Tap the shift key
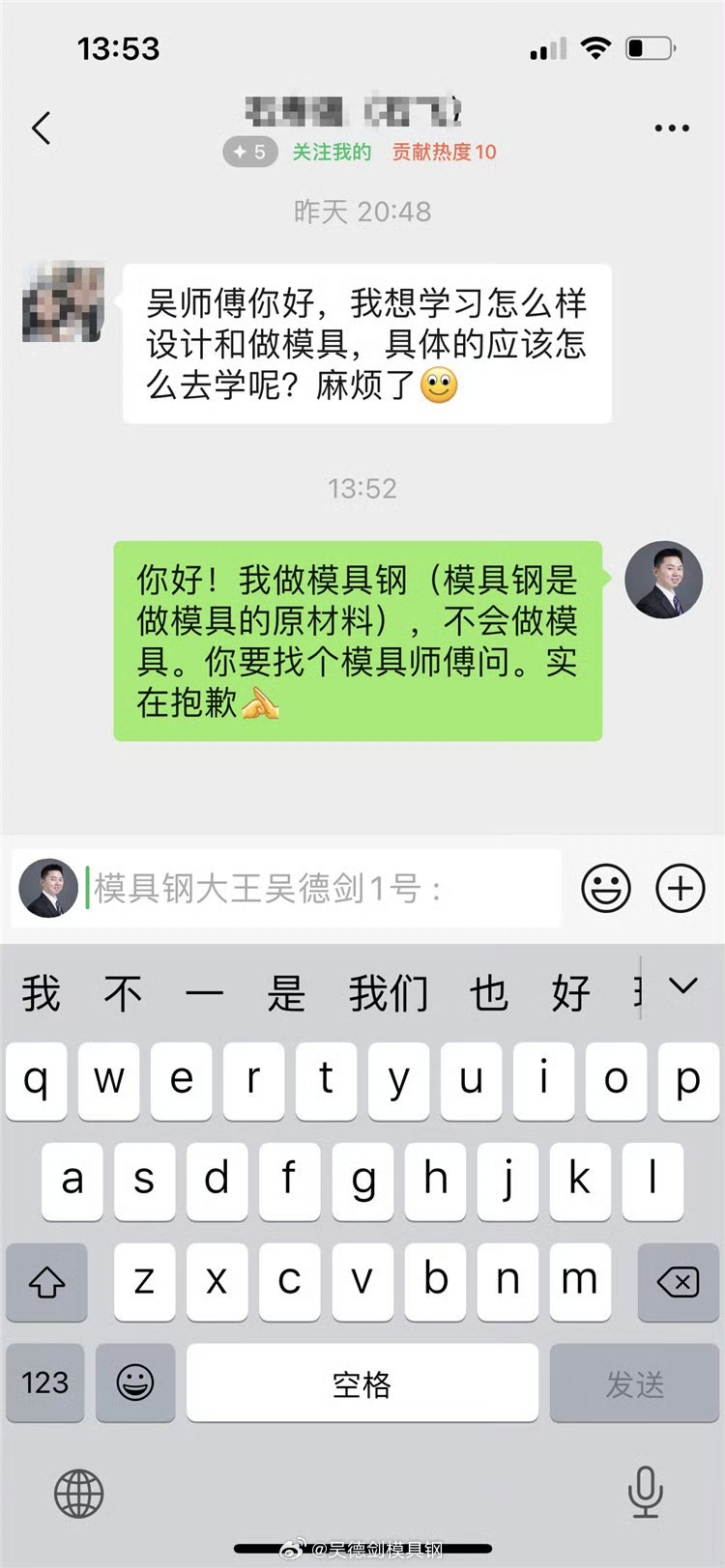This screenshot has width=725, height=1568. [x=46, y=1282]
